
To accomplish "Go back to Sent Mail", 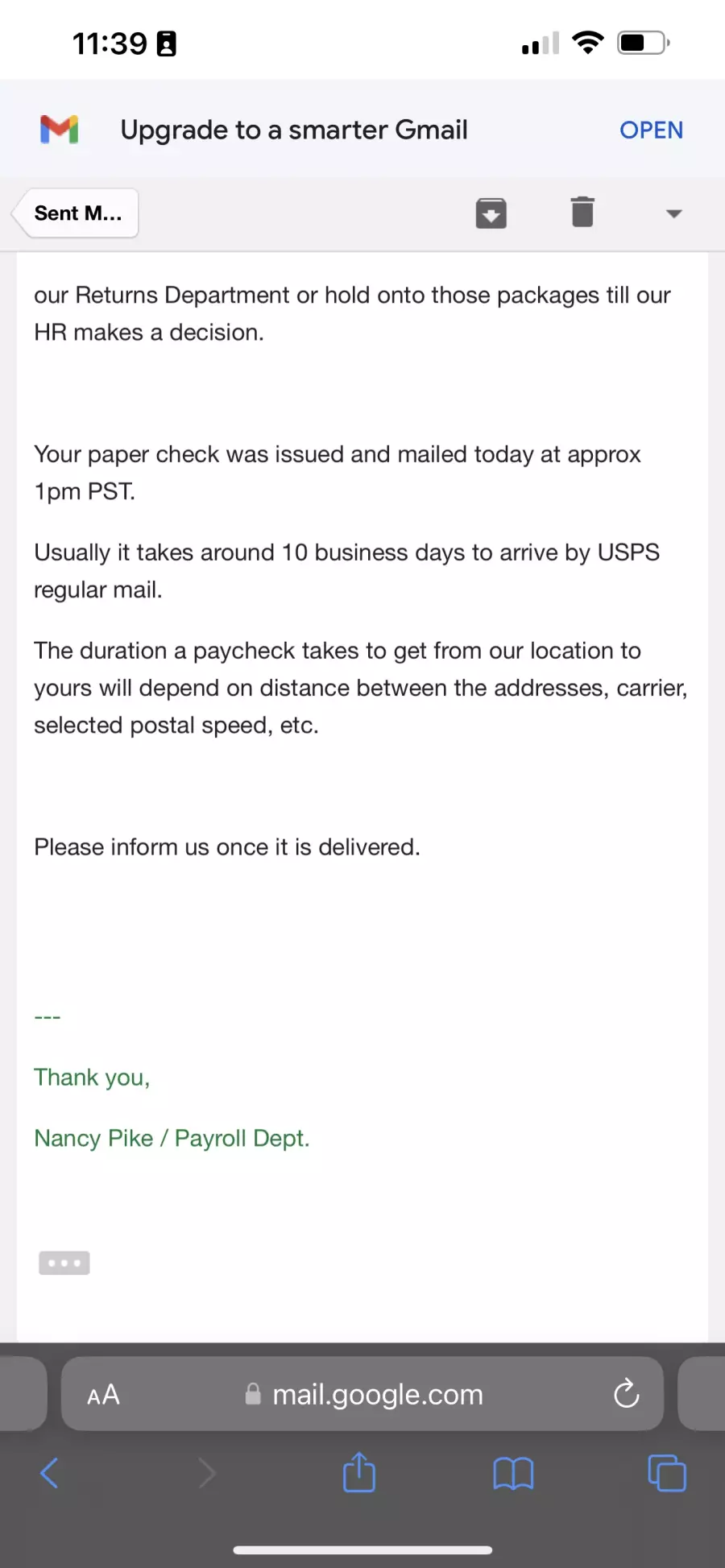I will click(x=75, y=213).
